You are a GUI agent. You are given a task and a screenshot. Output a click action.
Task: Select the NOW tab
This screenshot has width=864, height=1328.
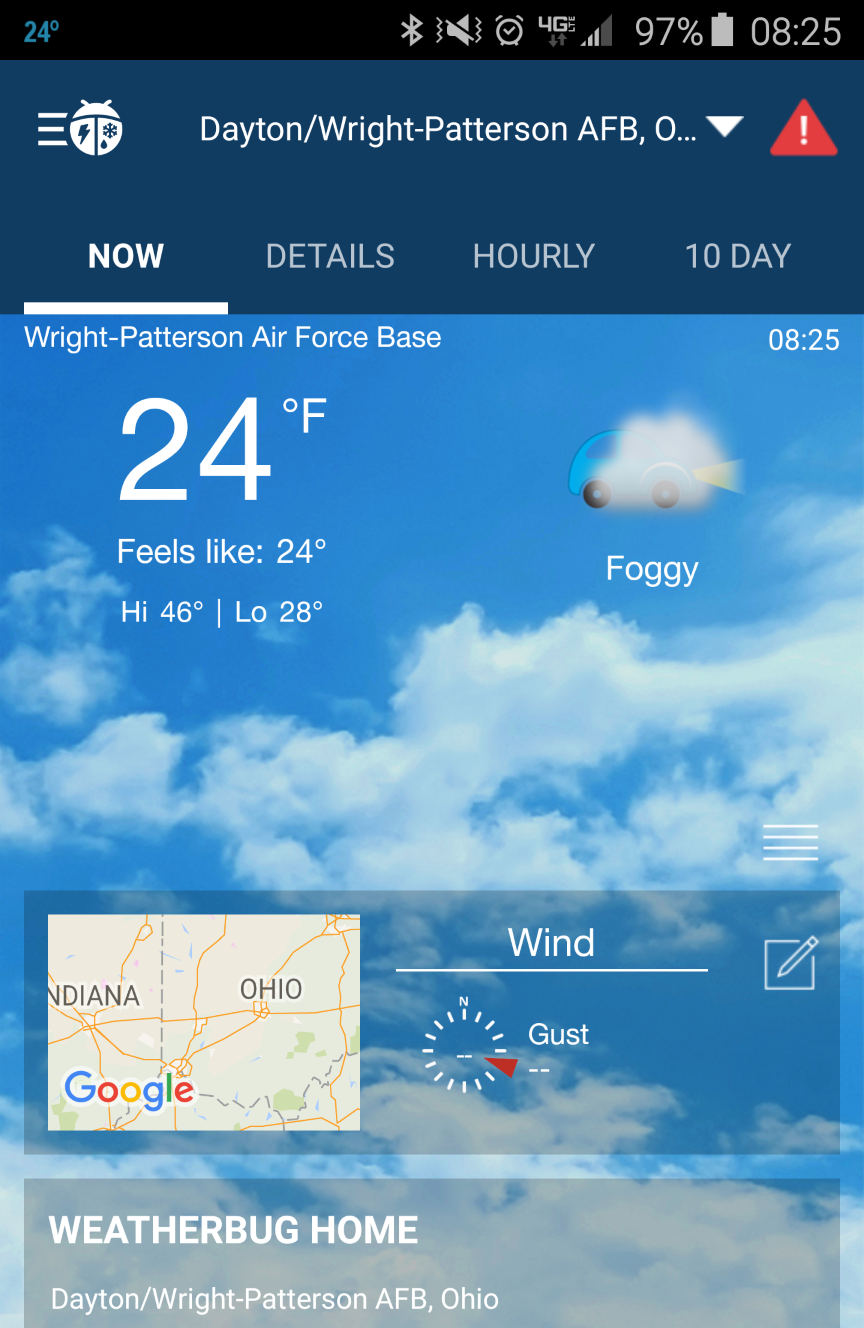point(126,256)
